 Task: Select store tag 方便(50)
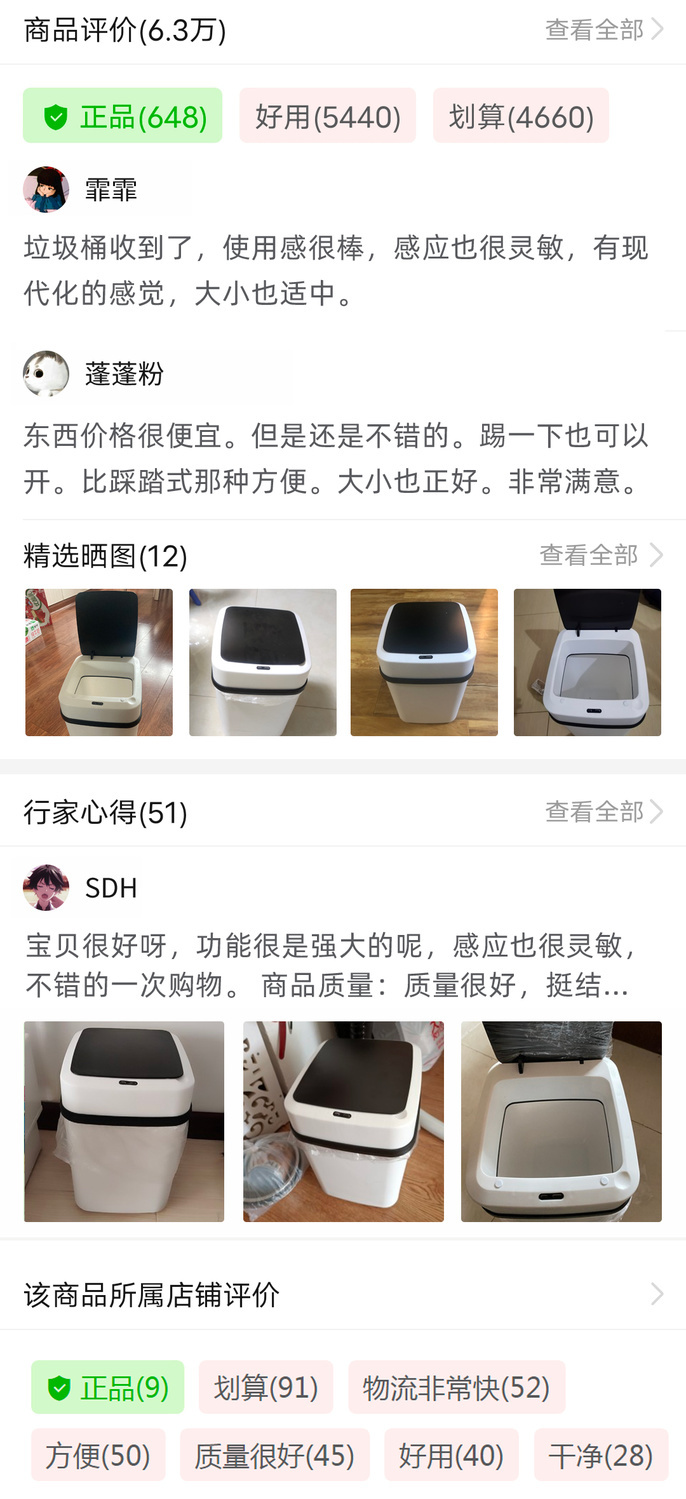(98, 1455)
